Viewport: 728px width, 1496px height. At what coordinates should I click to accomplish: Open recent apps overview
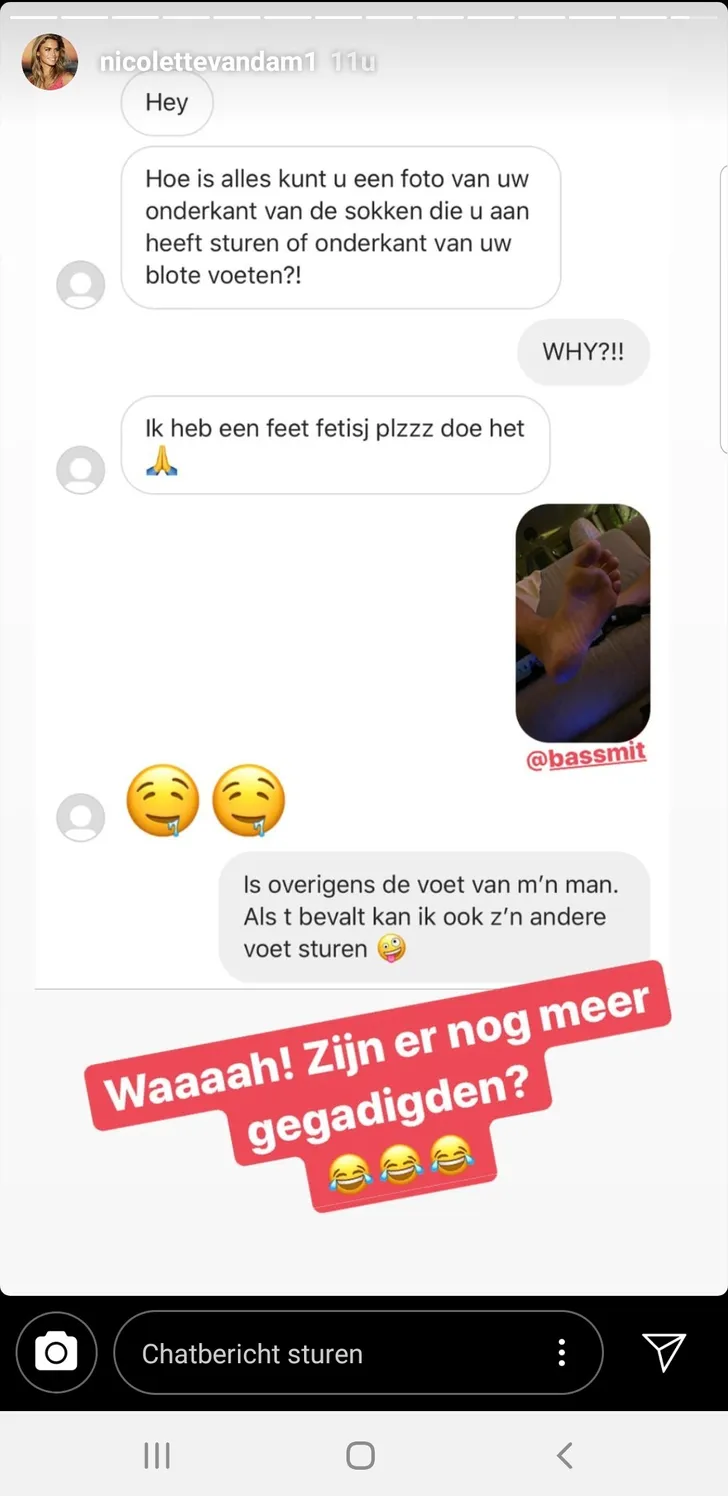tap(157, 1455)
